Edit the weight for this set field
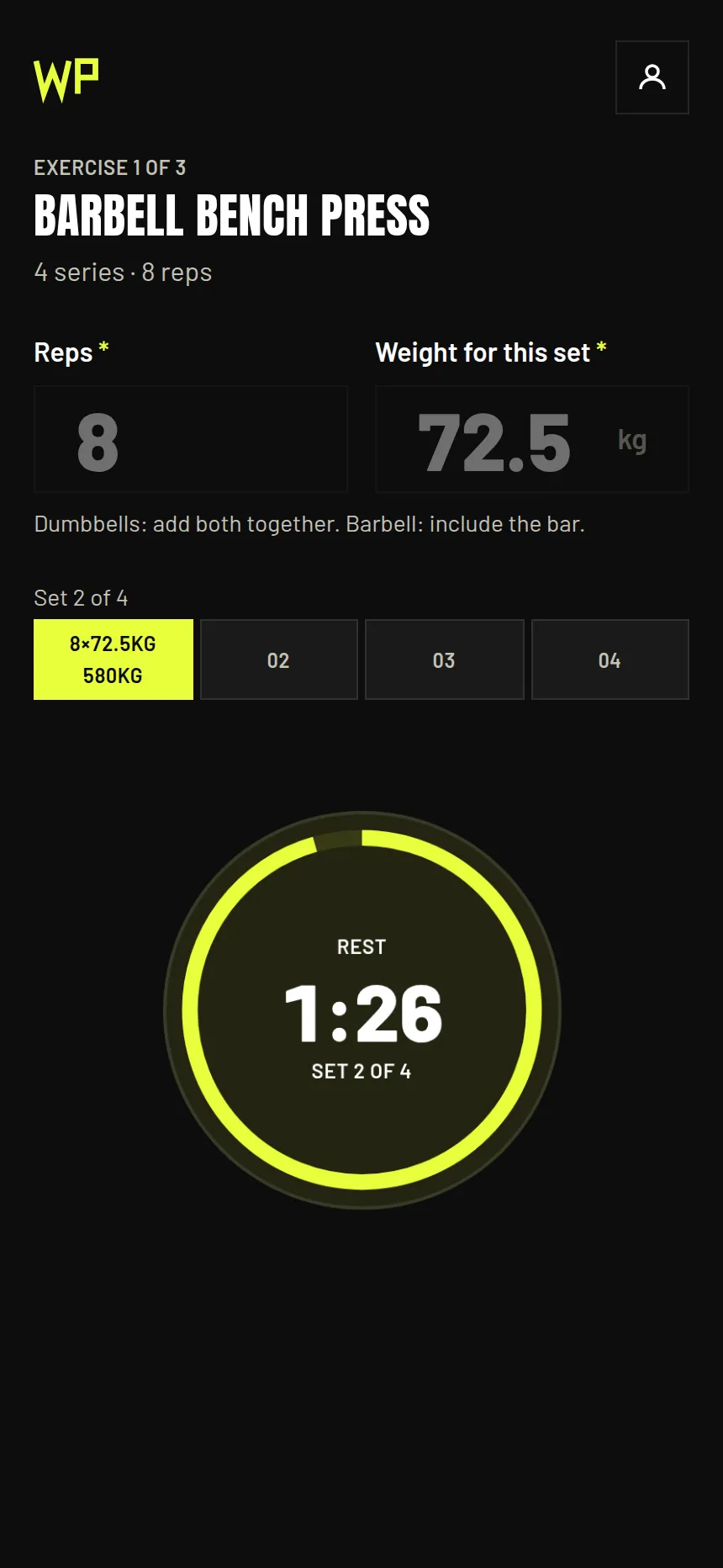The height and width of the screenshot is (1568, 723). (532, 439)
